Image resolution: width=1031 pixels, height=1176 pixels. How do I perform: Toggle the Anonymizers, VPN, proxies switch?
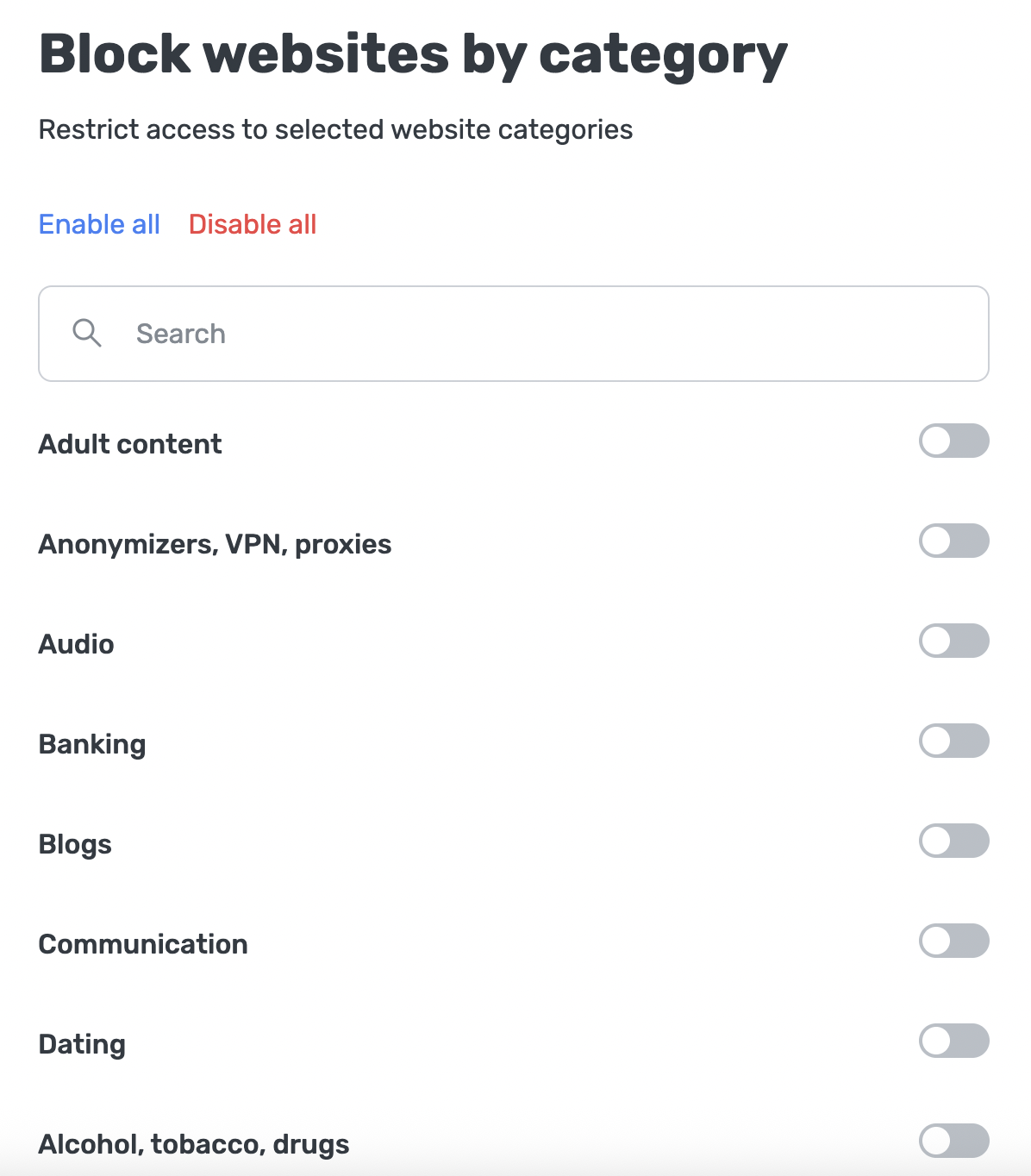[x=953, y=541]
